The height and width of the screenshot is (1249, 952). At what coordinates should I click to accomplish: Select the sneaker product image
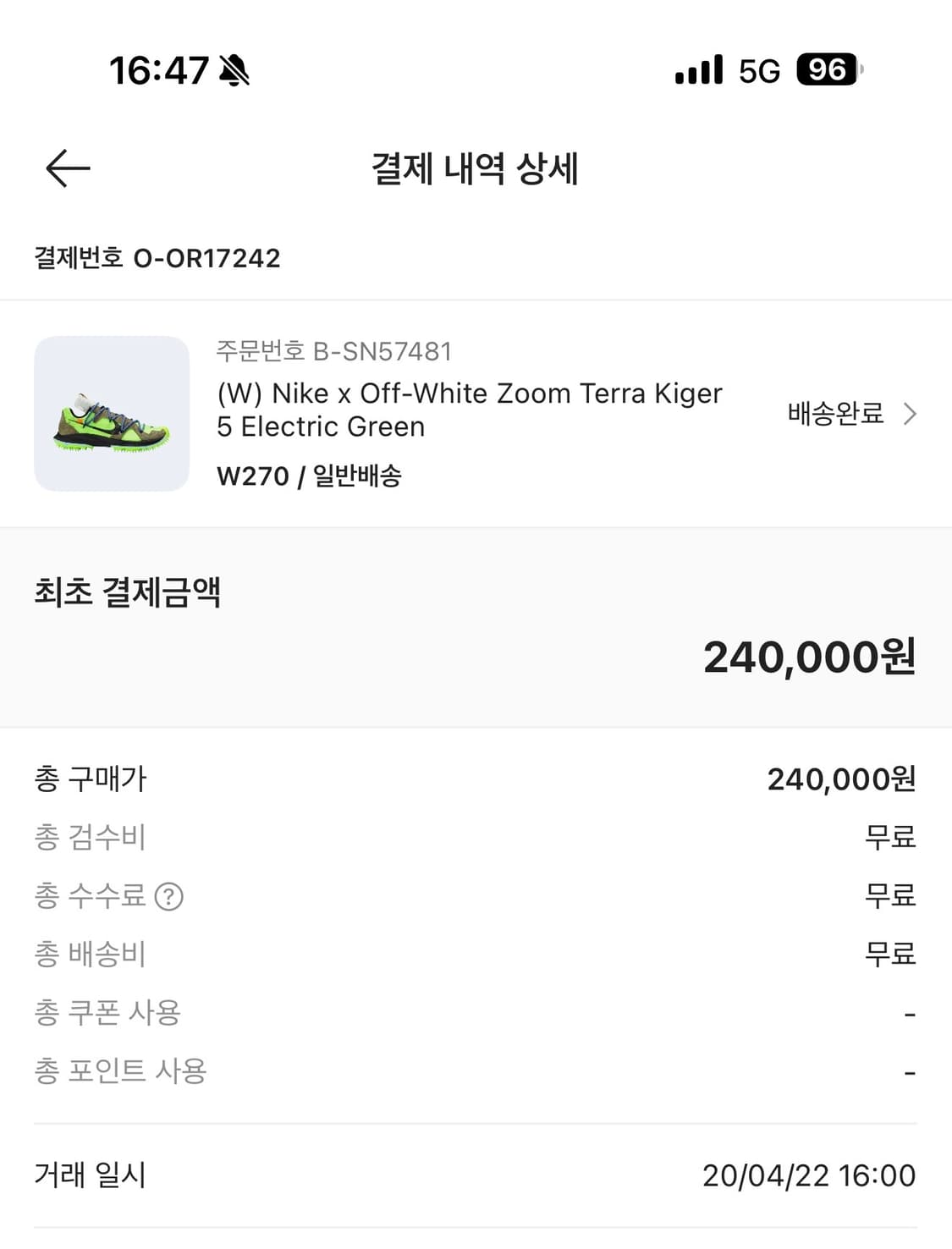pyautogui.click(x=111, y=415)
